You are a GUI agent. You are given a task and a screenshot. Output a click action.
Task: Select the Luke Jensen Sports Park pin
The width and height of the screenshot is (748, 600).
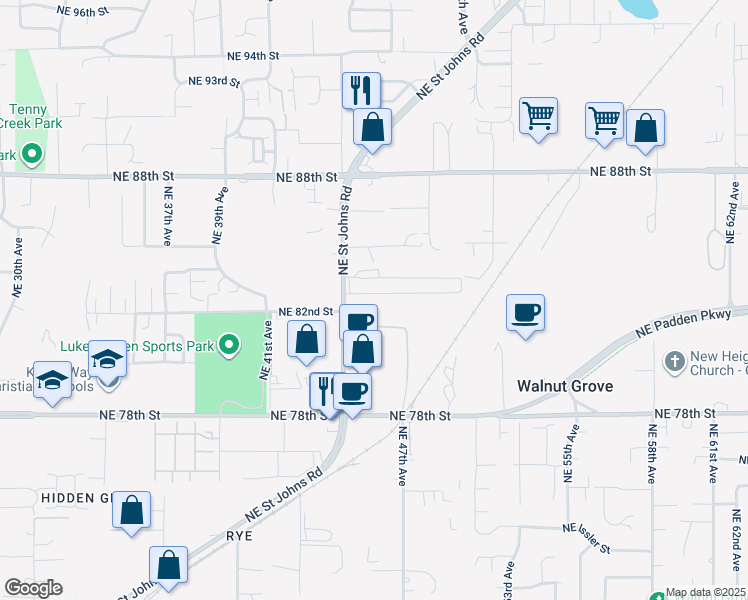click(x=229, y=346)
